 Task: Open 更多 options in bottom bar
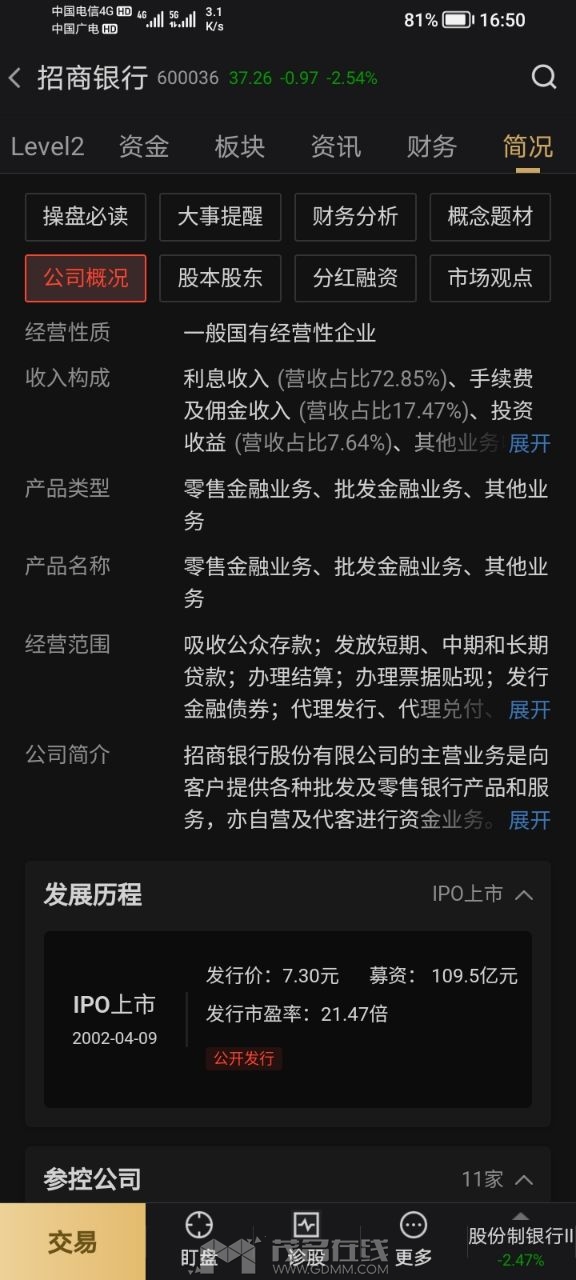[x=413, y=1240]
